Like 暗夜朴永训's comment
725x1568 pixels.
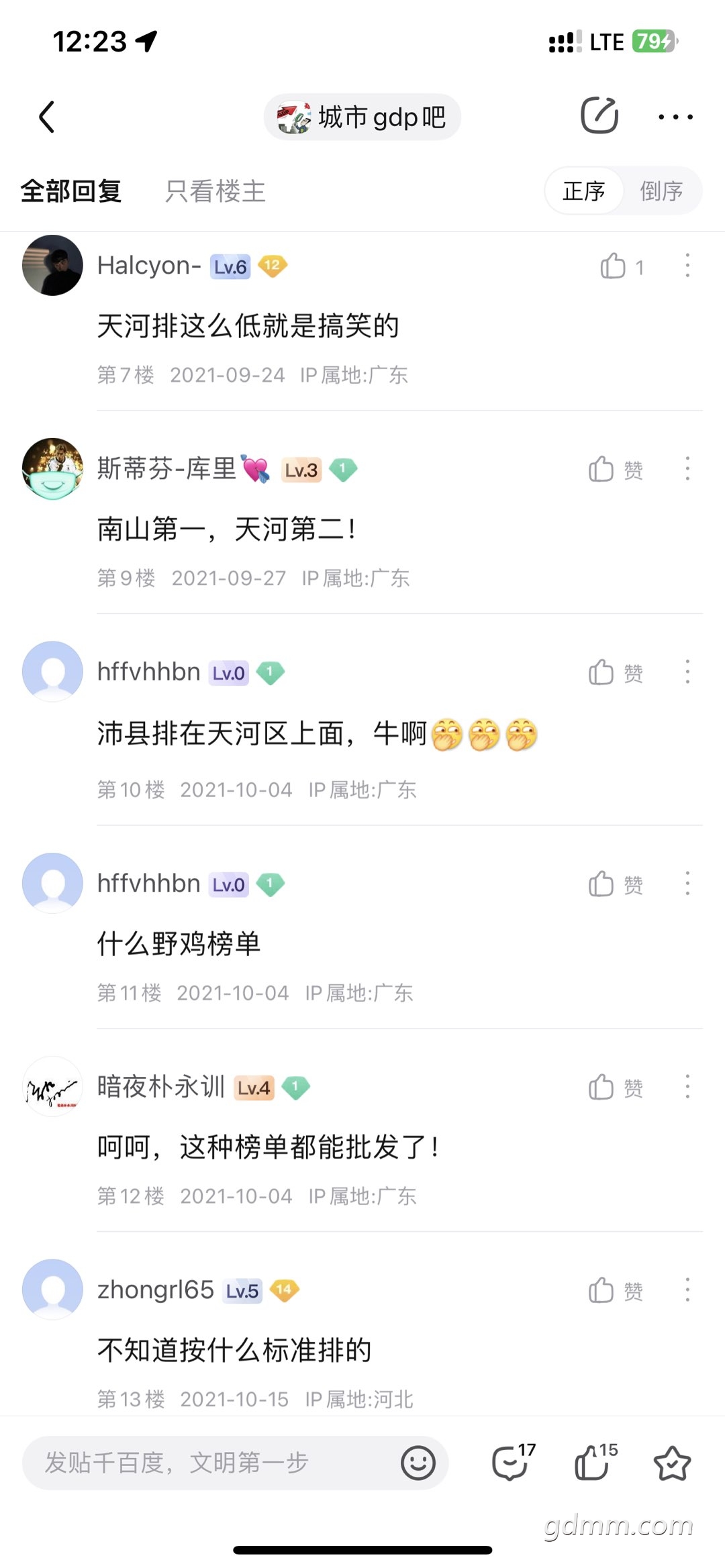tap(616, 1087)
